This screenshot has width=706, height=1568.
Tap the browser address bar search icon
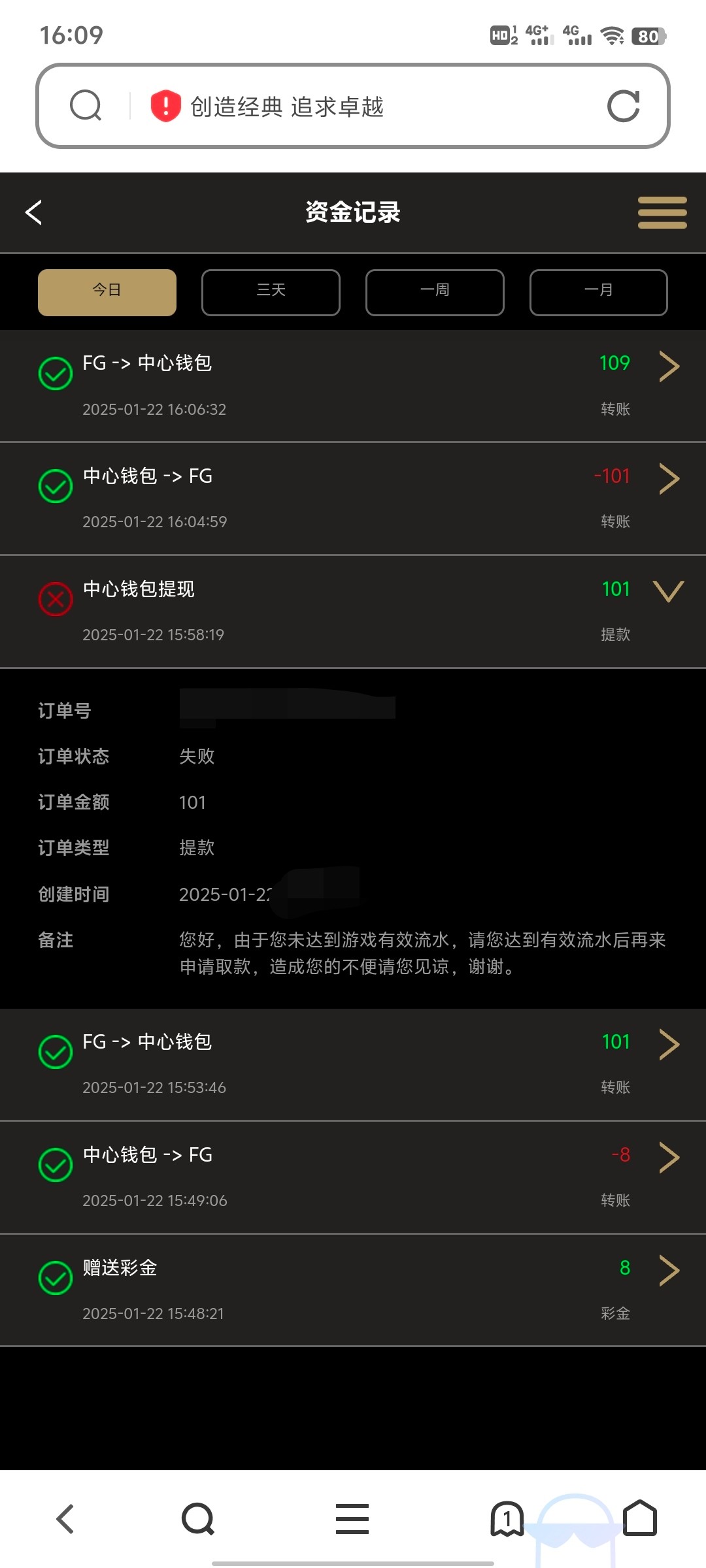86,106
